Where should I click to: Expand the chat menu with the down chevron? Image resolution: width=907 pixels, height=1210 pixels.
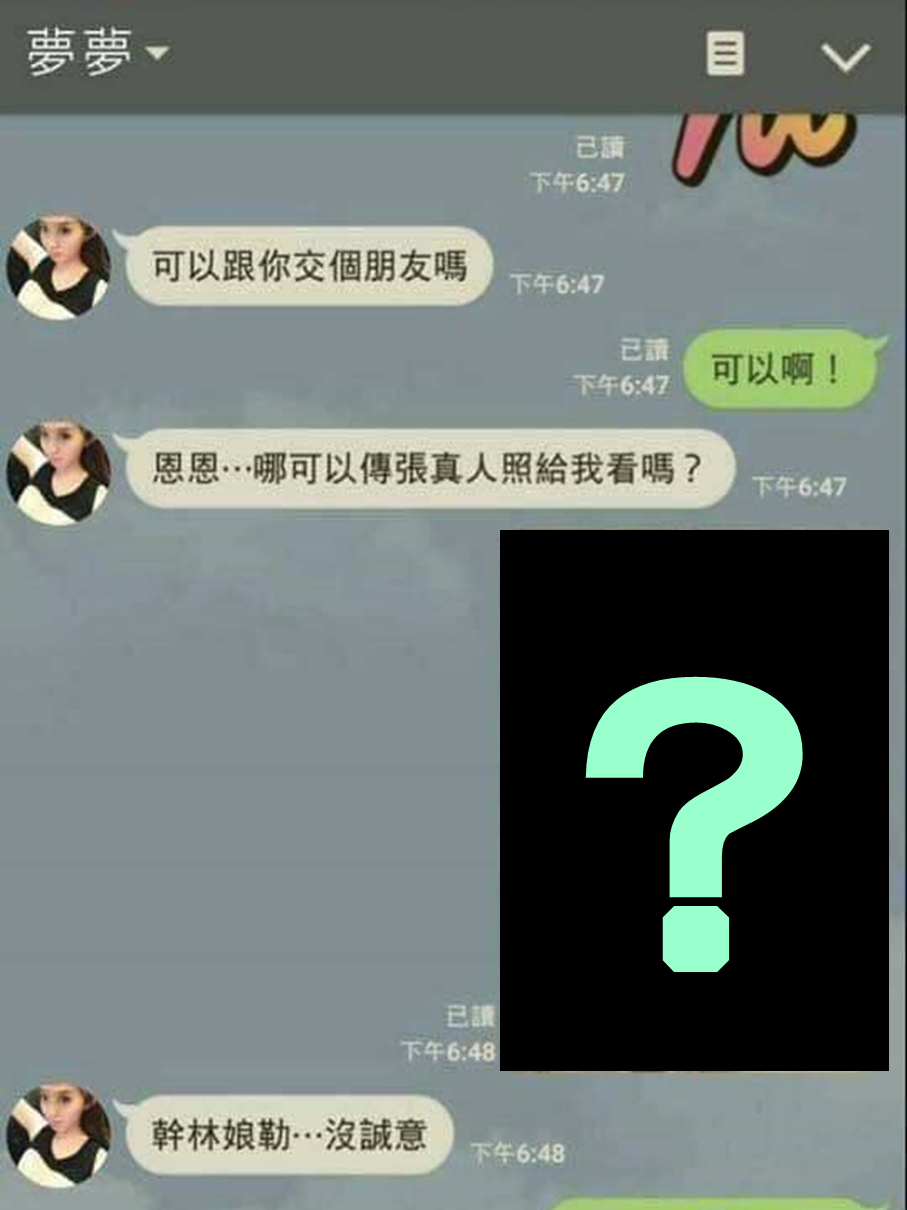845,56
